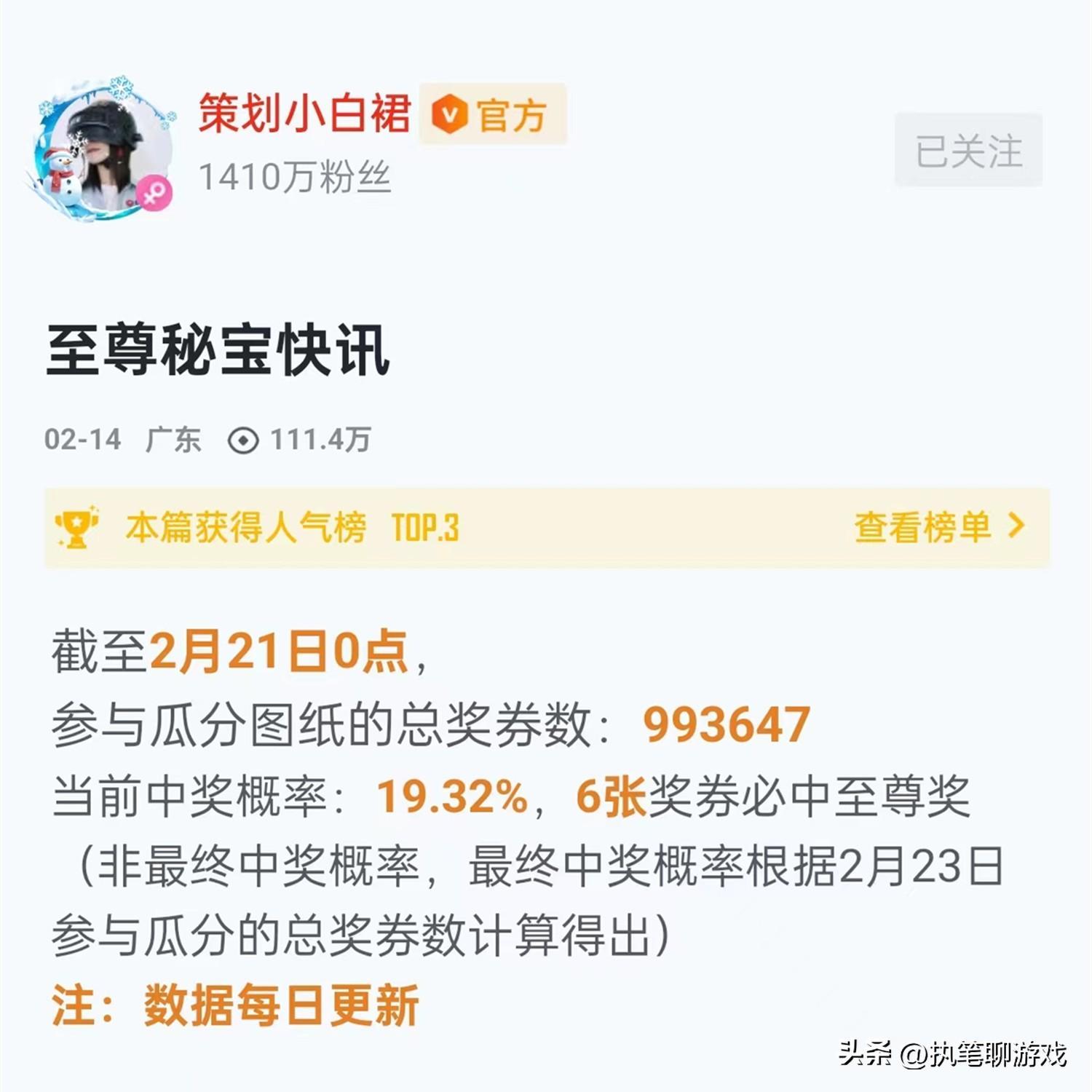Tap the 已关注 follow button

968,151
